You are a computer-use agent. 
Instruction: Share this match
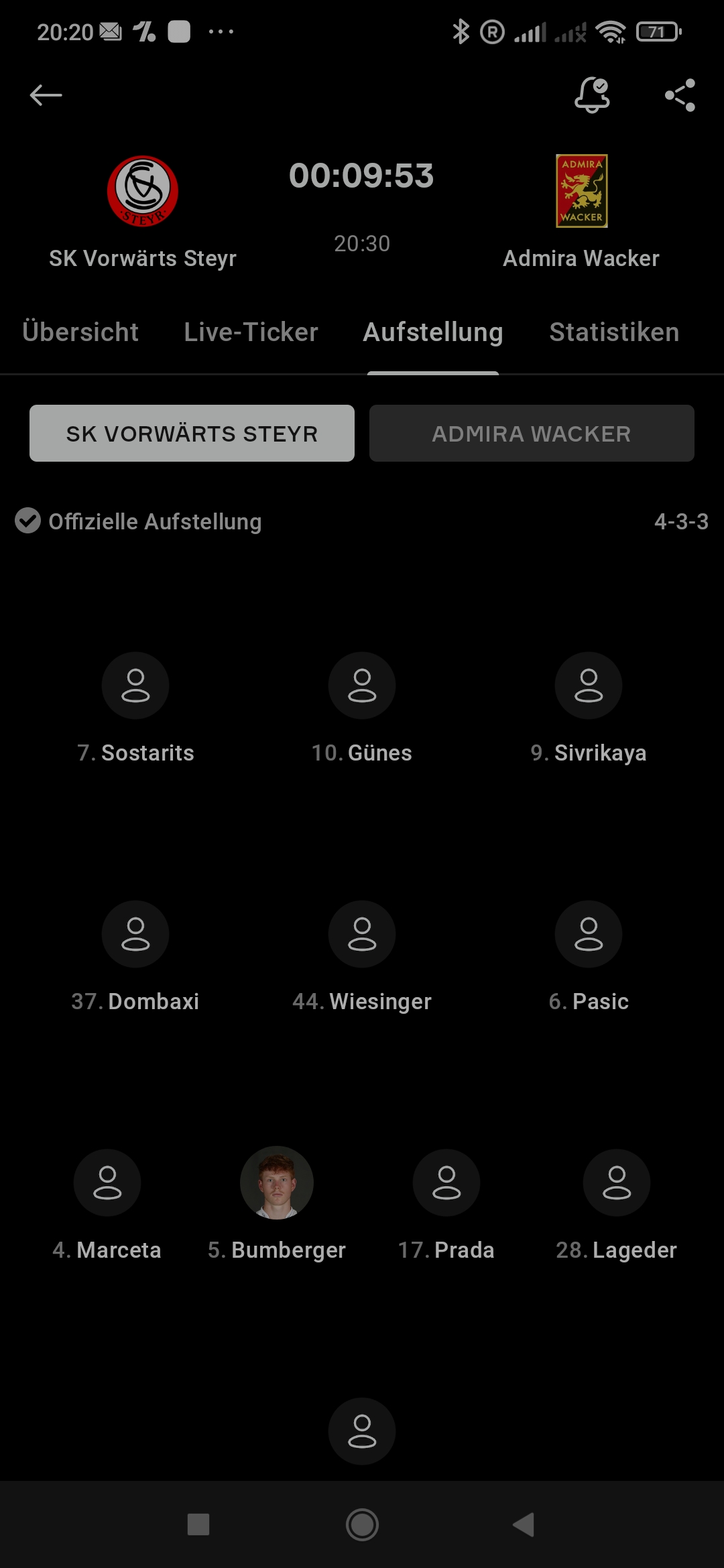[680, 95]
